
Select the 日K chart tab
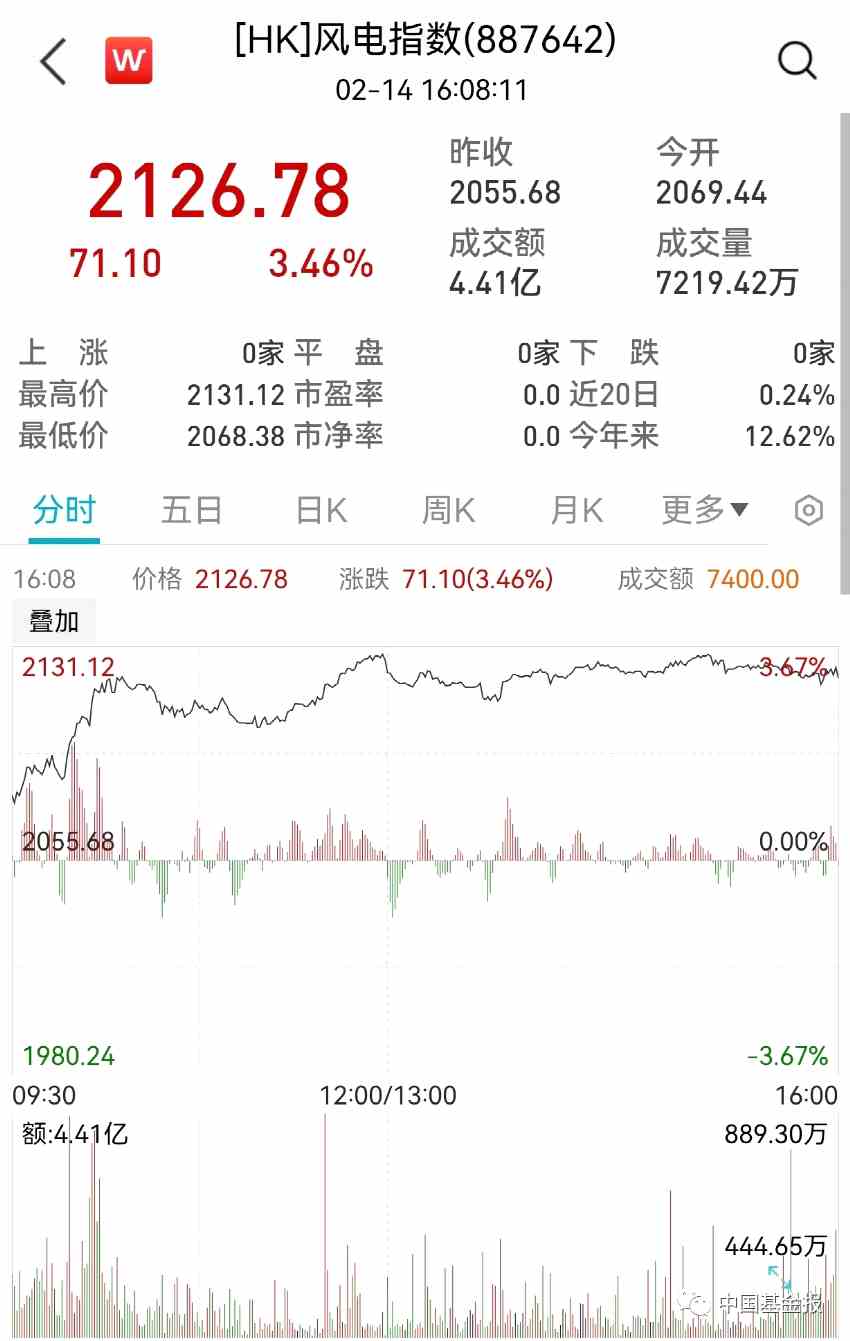pos(321,511)
